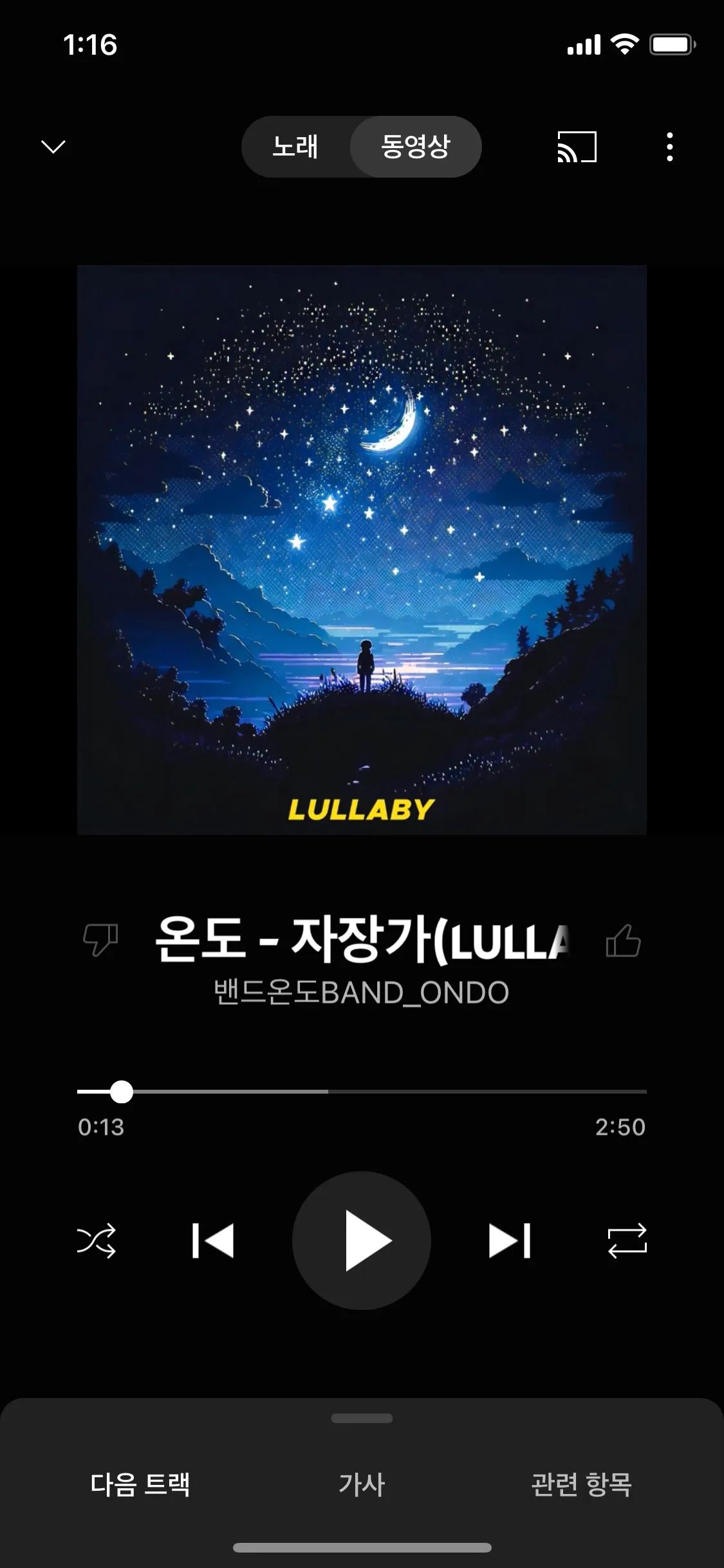Image resolution: width=724 pixels, height=1568 pixels.
Task: Keep 동영상 mode selected
Action: pyautogui.click(x=415, y=147)
